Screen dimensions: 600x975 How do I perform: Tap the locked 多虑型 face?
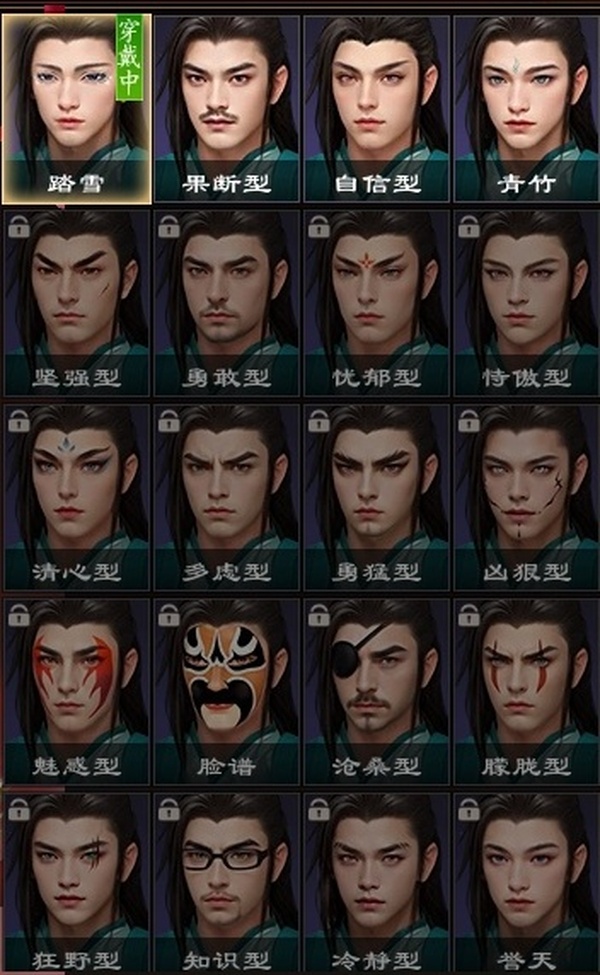pos(227,495)
